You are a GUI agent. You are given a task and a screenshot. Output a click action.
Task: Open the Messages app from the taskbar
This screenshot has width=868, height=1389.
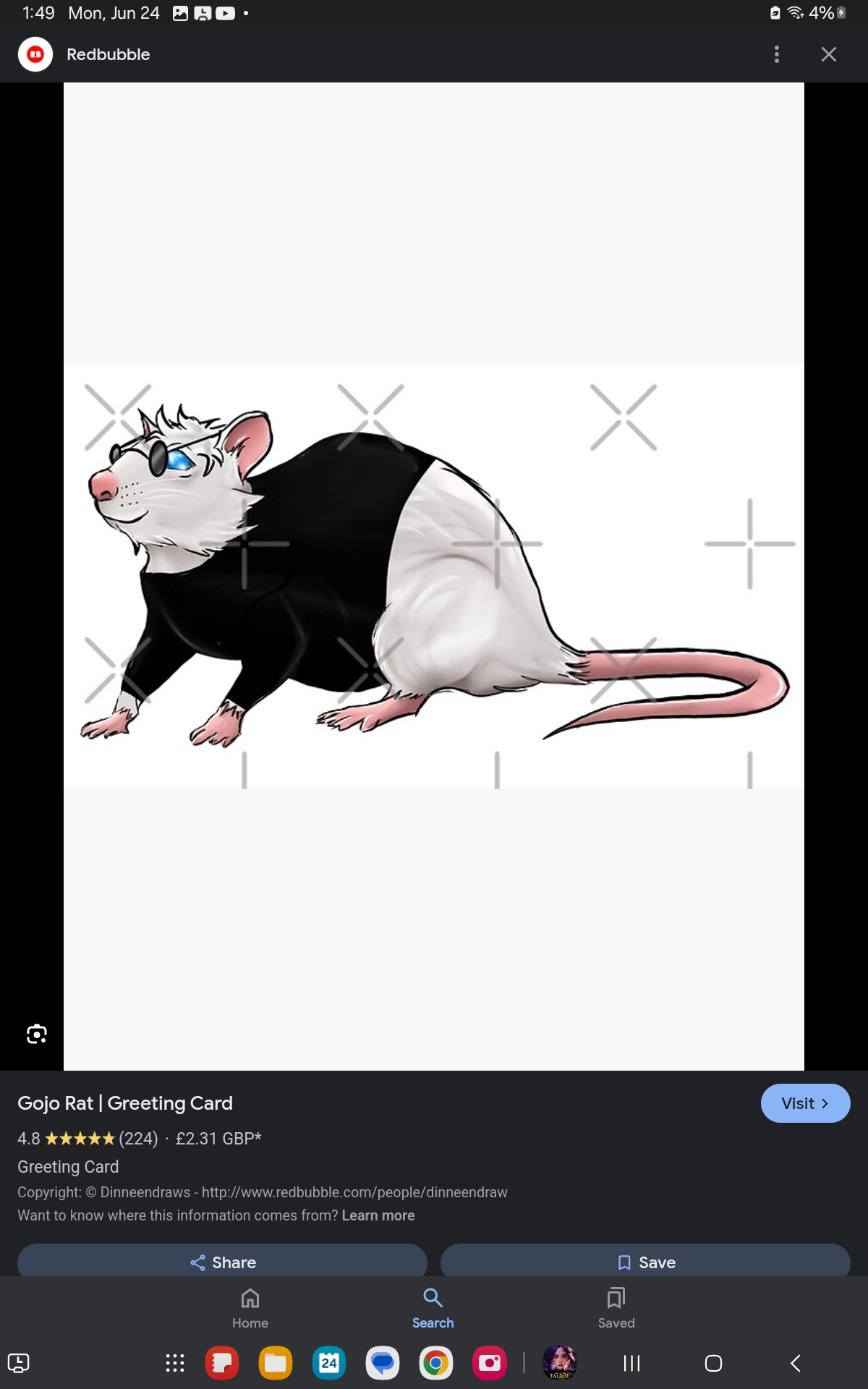coord(383,1363)
